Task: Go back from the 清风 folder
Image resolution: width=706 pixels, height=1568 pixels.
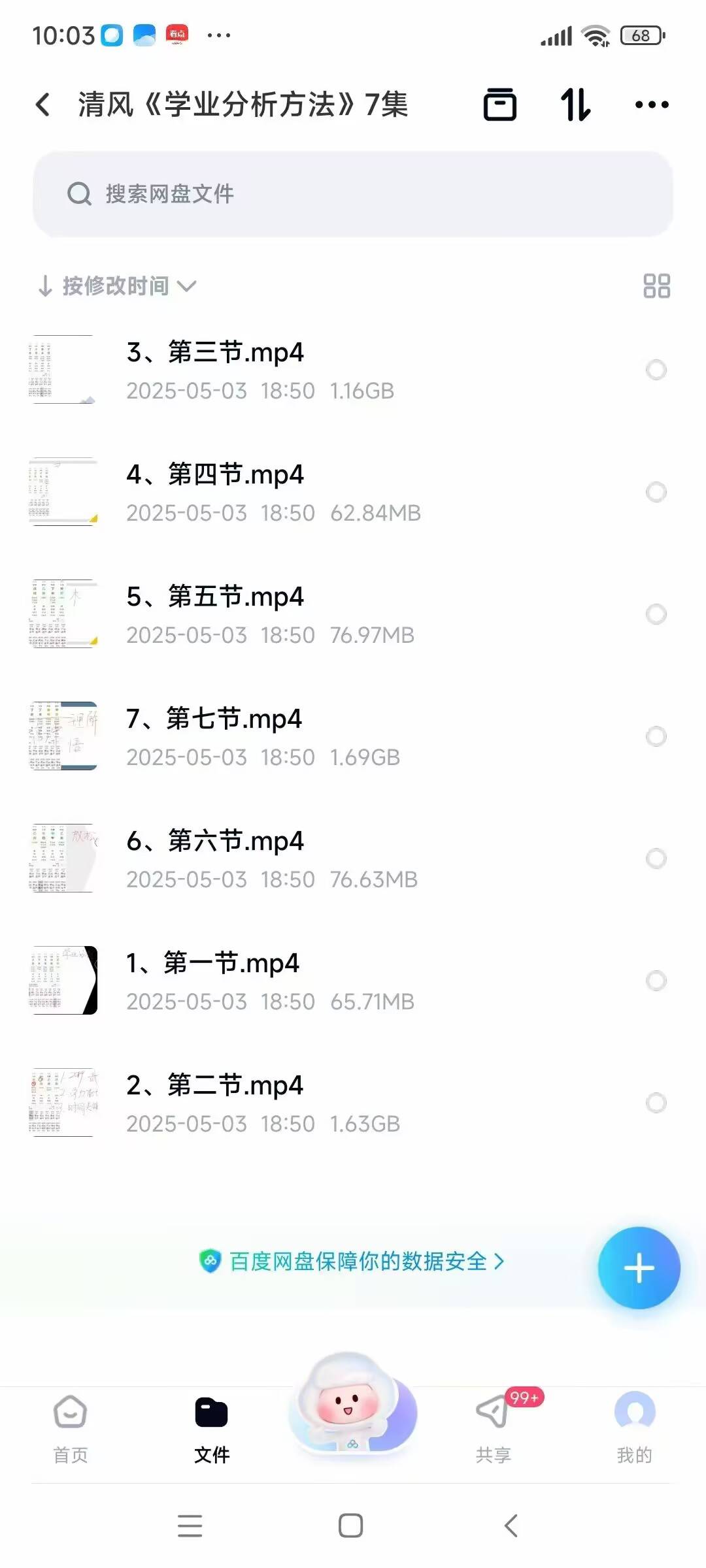Action: (43, 105)
